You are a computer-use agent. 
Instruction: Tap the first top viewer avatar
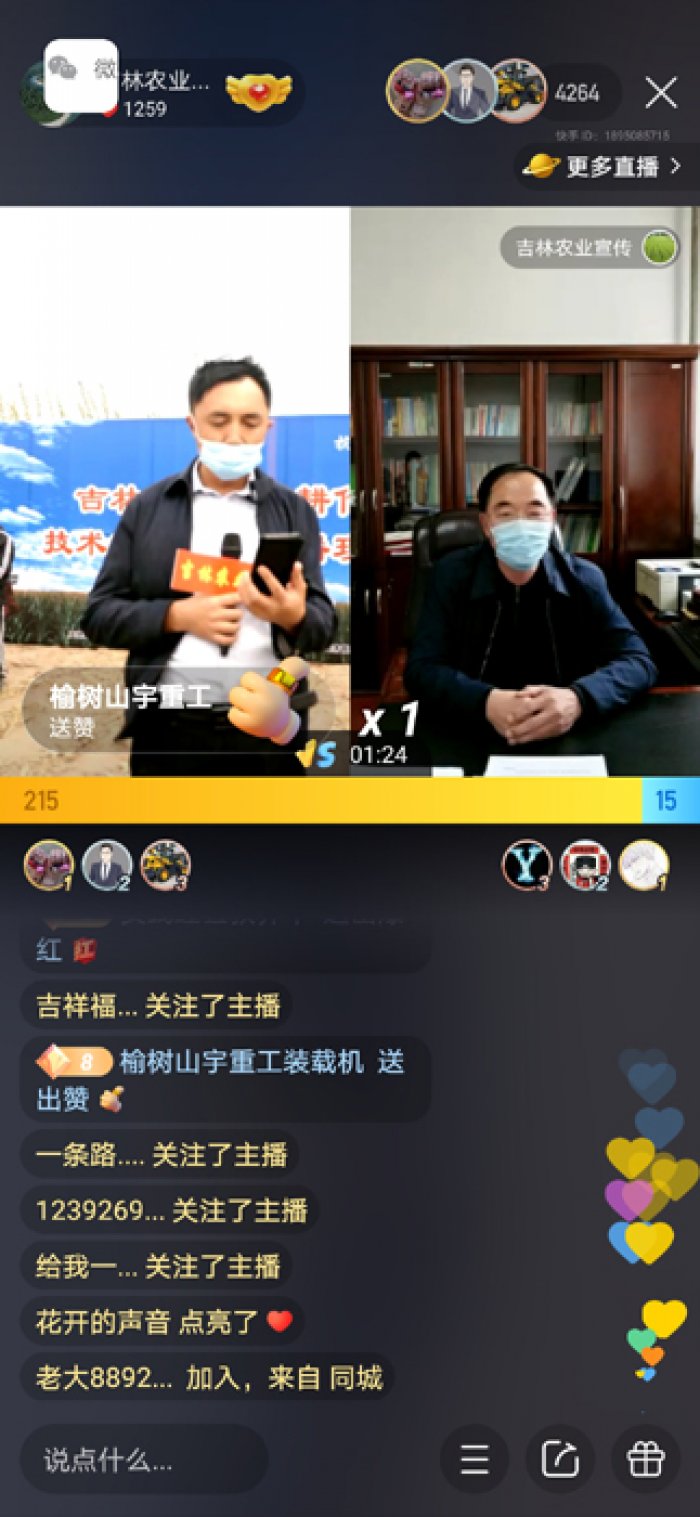tap(417, 91)
